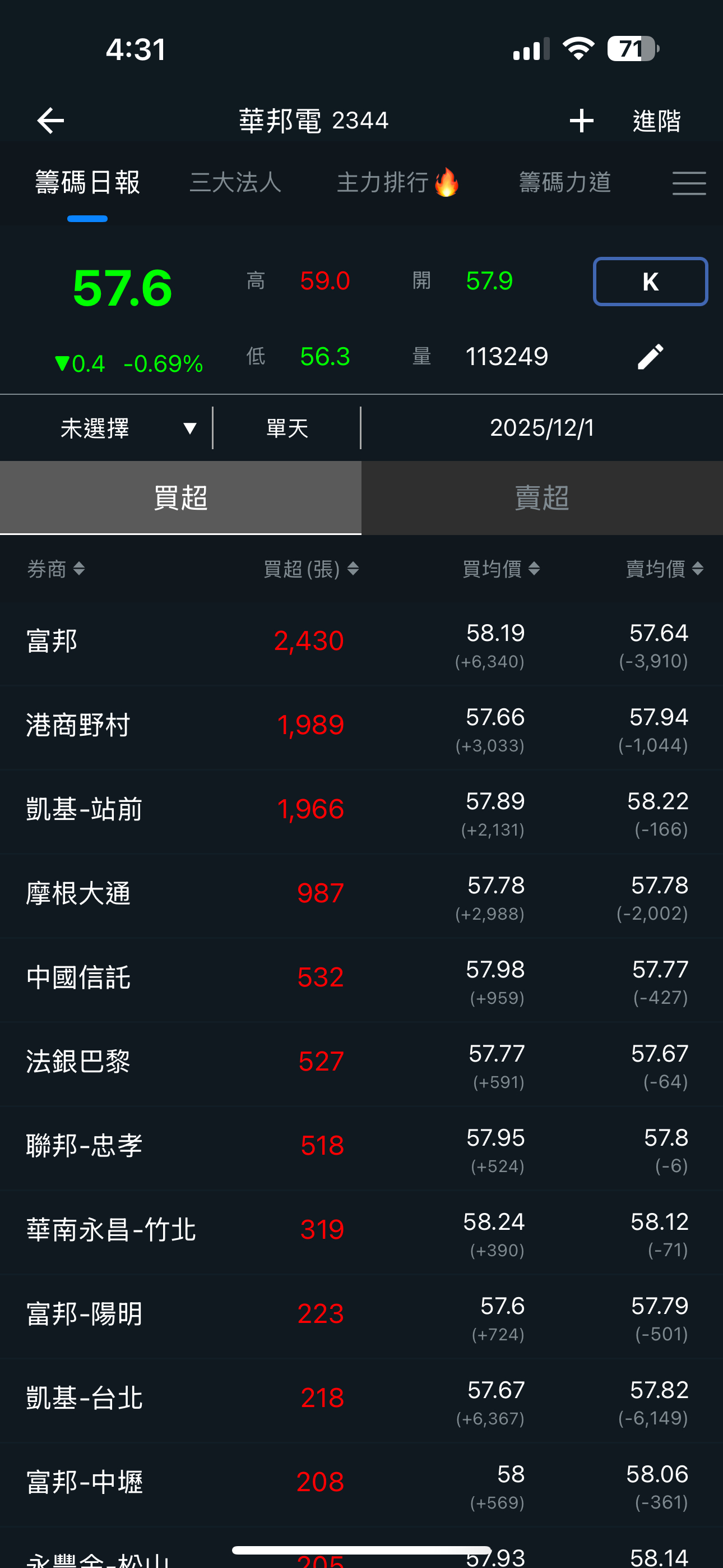This screenshot has height=1568, width=723.
Task: Sort by 買超(張) column
Action: pos(311,569)
